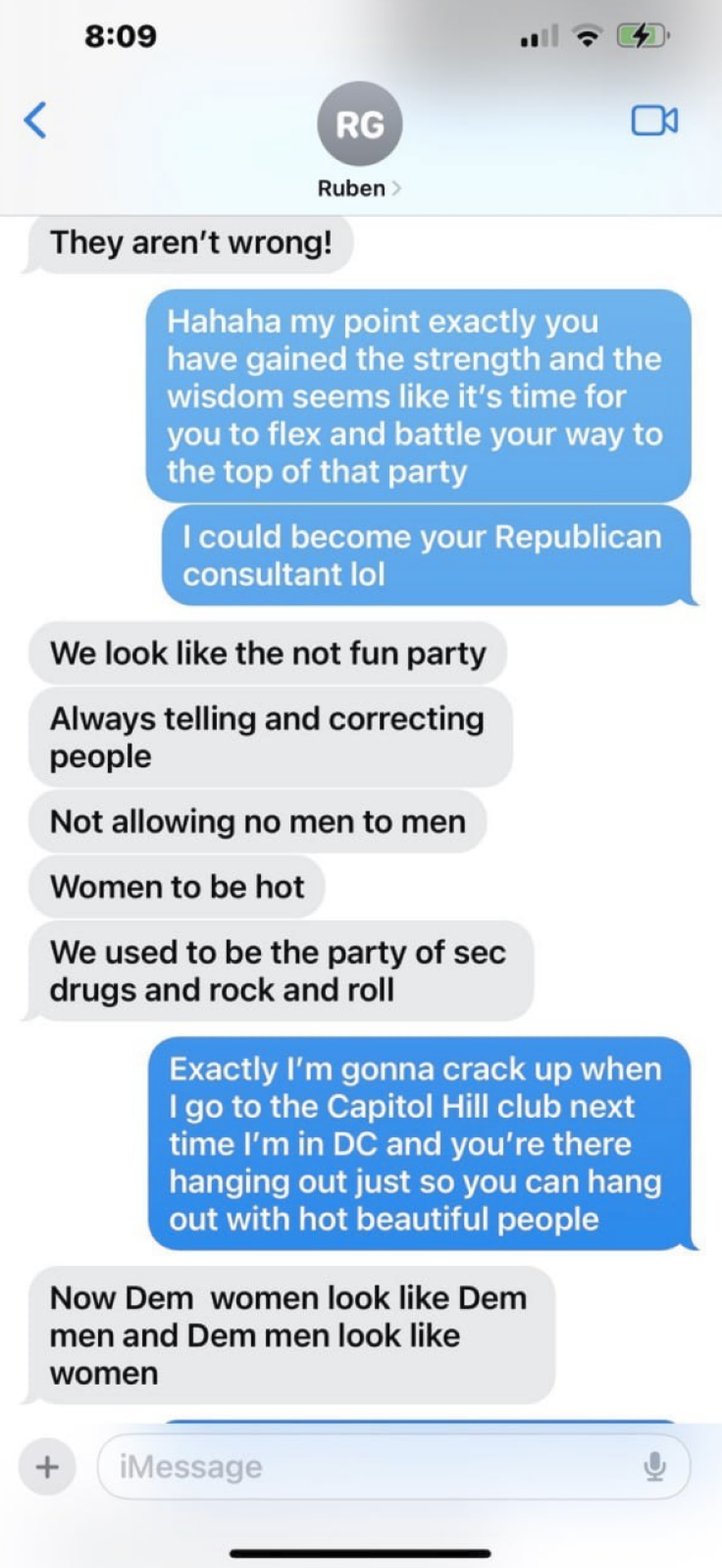
Task: Focus the iMessage text field
Action: (373, 1467)
